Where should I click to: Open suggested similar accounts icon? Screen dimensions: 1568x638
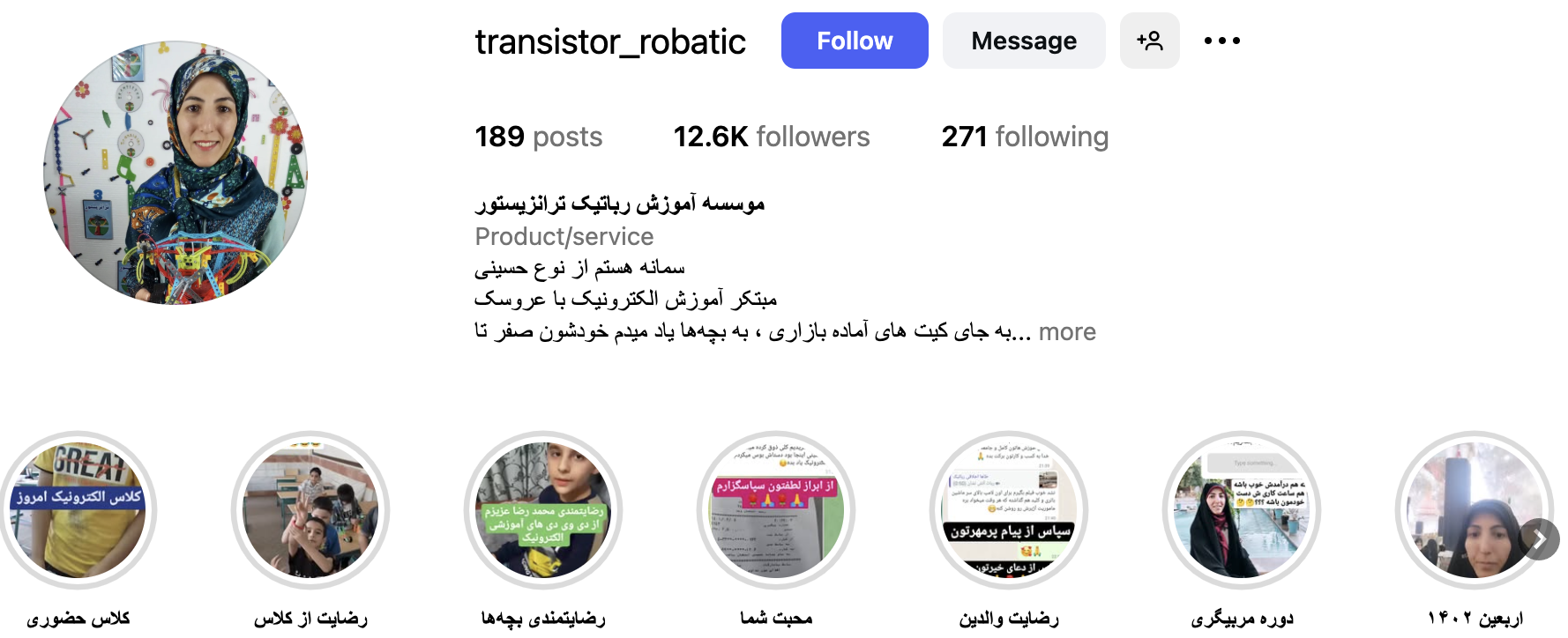pos(1149,41)
